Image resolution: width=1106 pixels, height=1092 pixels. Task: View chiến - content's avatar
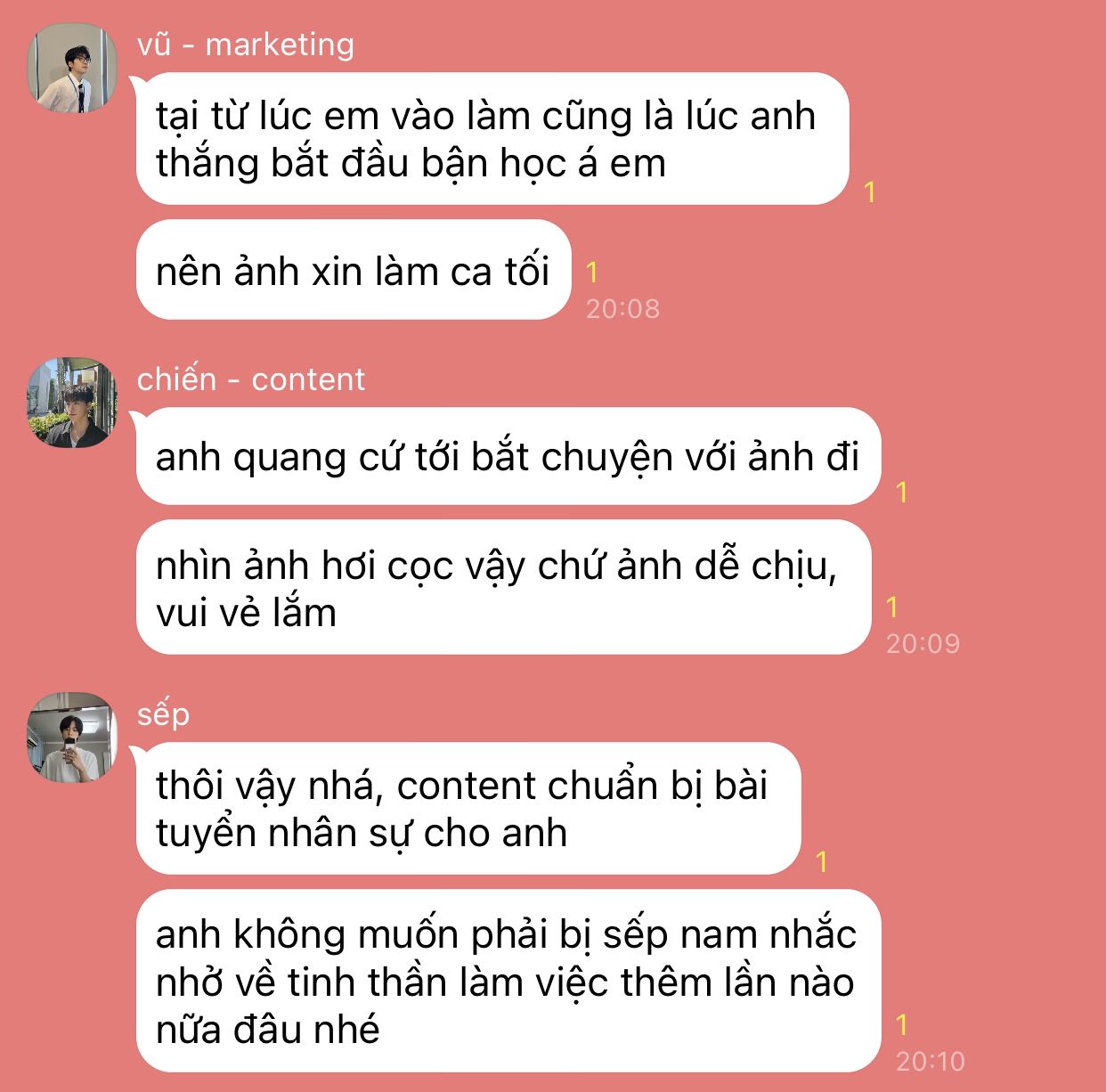click(72, 403)
